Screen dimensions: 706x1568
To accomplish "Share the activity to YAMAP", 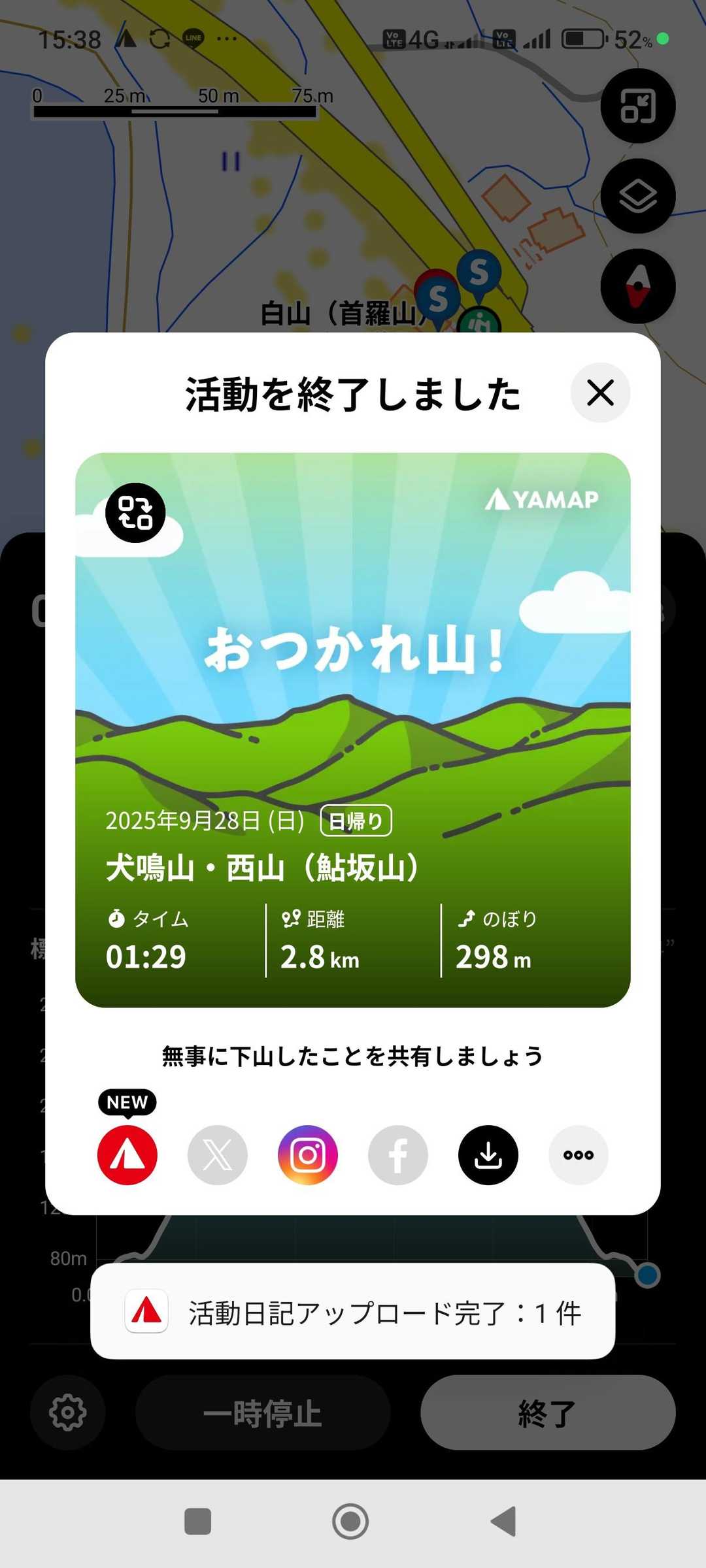I will tap(127, 1155).
